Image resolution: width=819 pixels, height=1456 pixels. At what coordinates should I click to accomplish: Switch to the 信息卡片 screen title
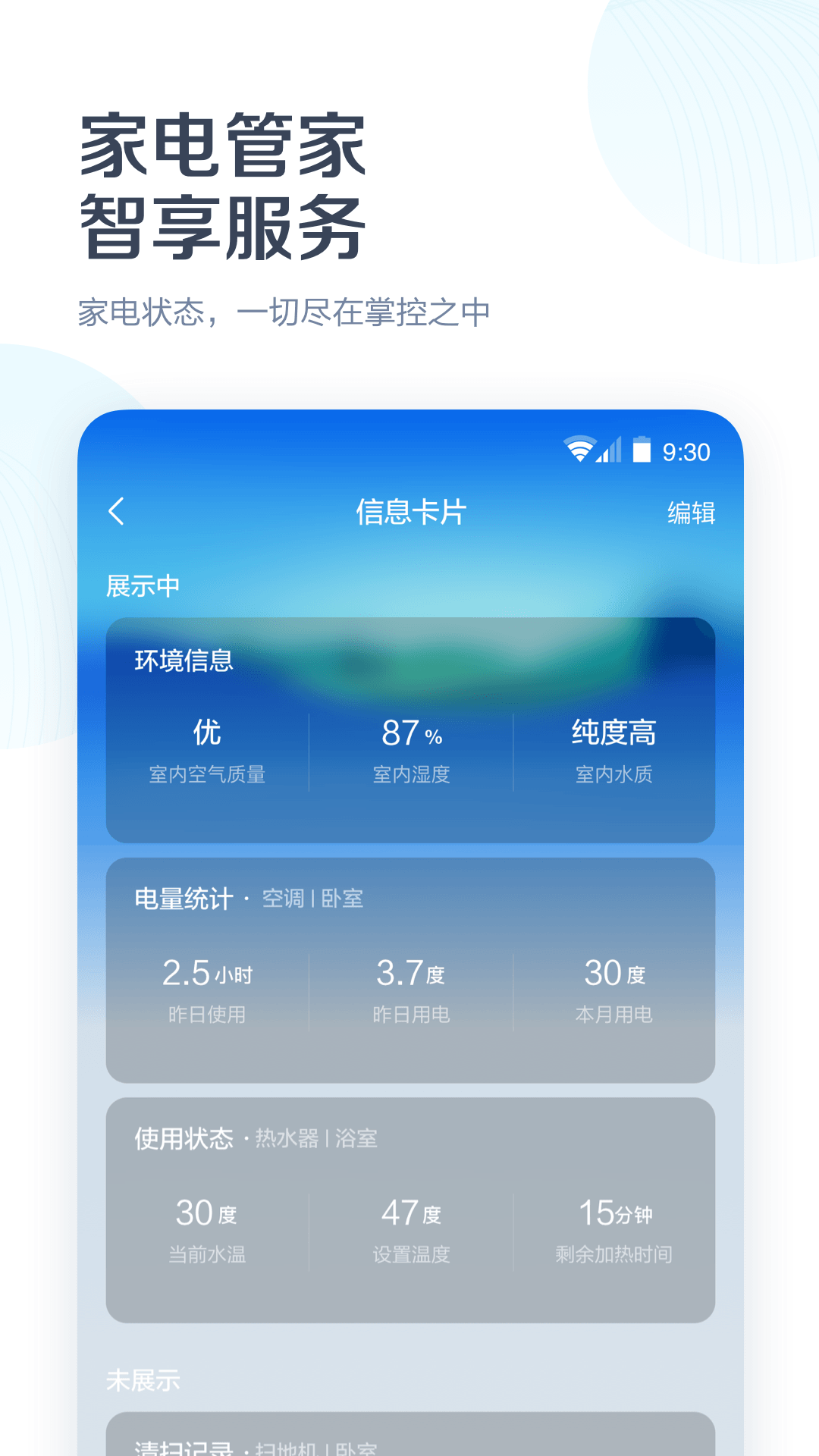tap(409, 513)
